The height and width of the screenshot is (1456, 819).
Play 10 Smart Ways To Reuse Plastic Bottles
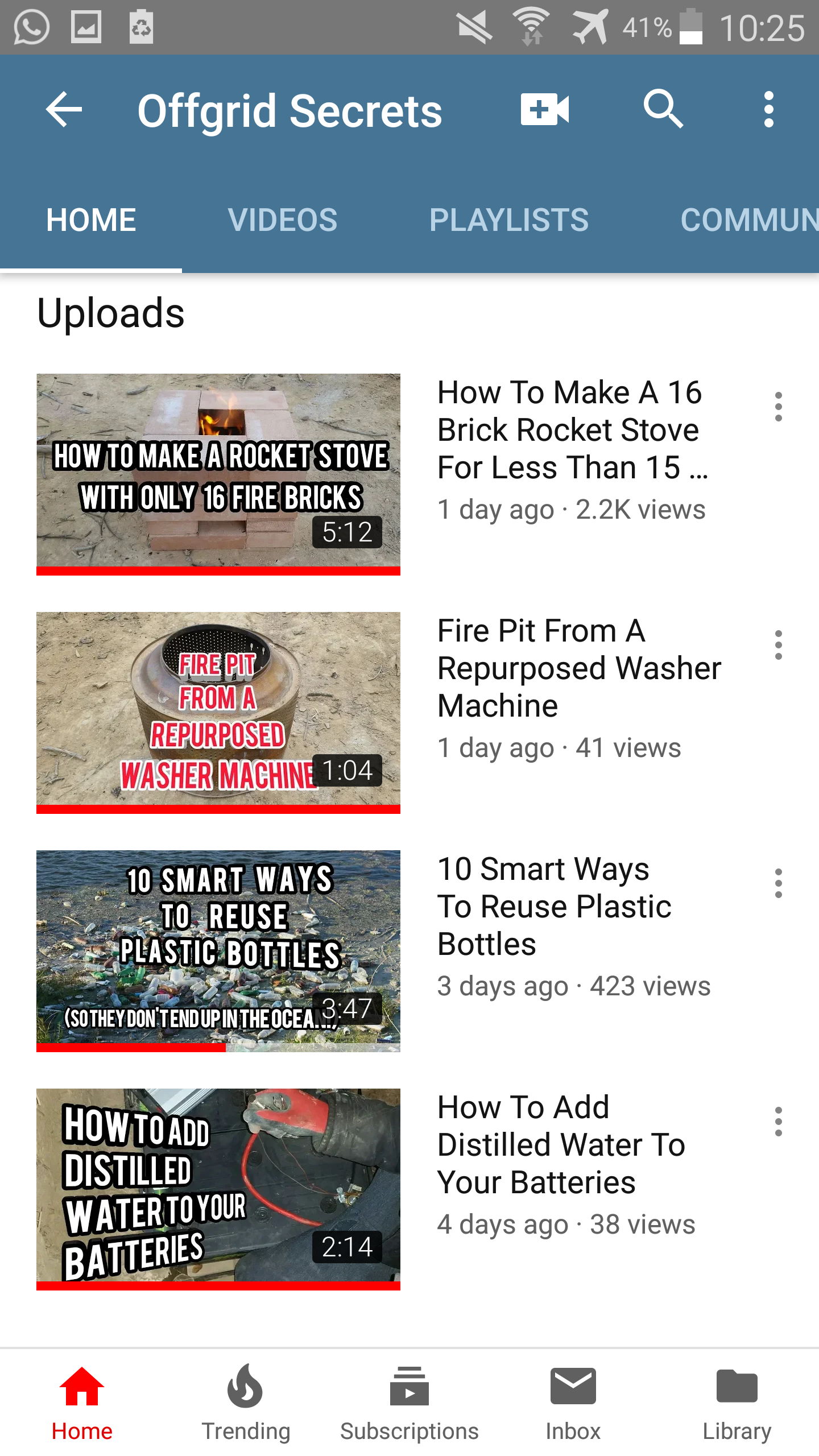coord(218,950)
